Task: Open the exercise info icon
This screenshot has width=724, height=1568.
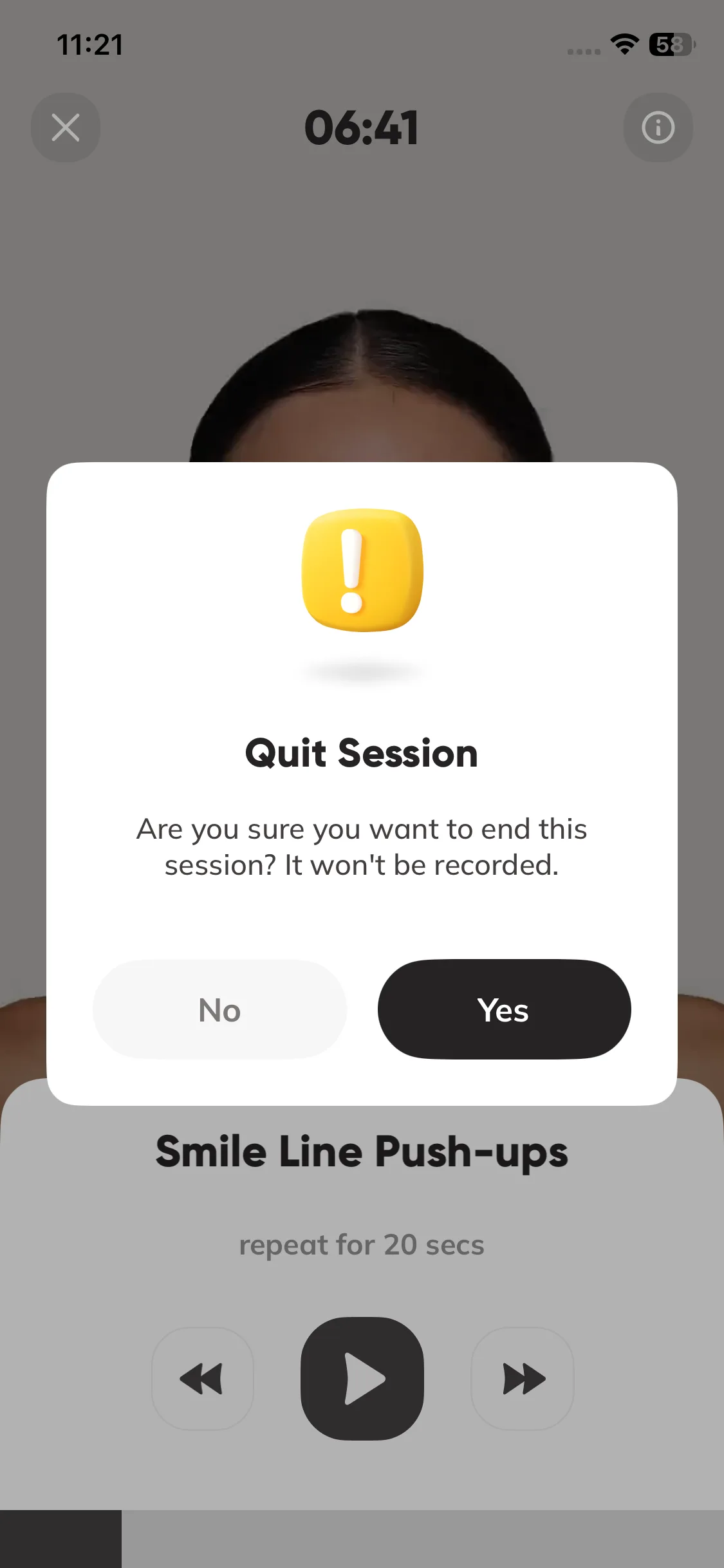Action: pos(658,127)
